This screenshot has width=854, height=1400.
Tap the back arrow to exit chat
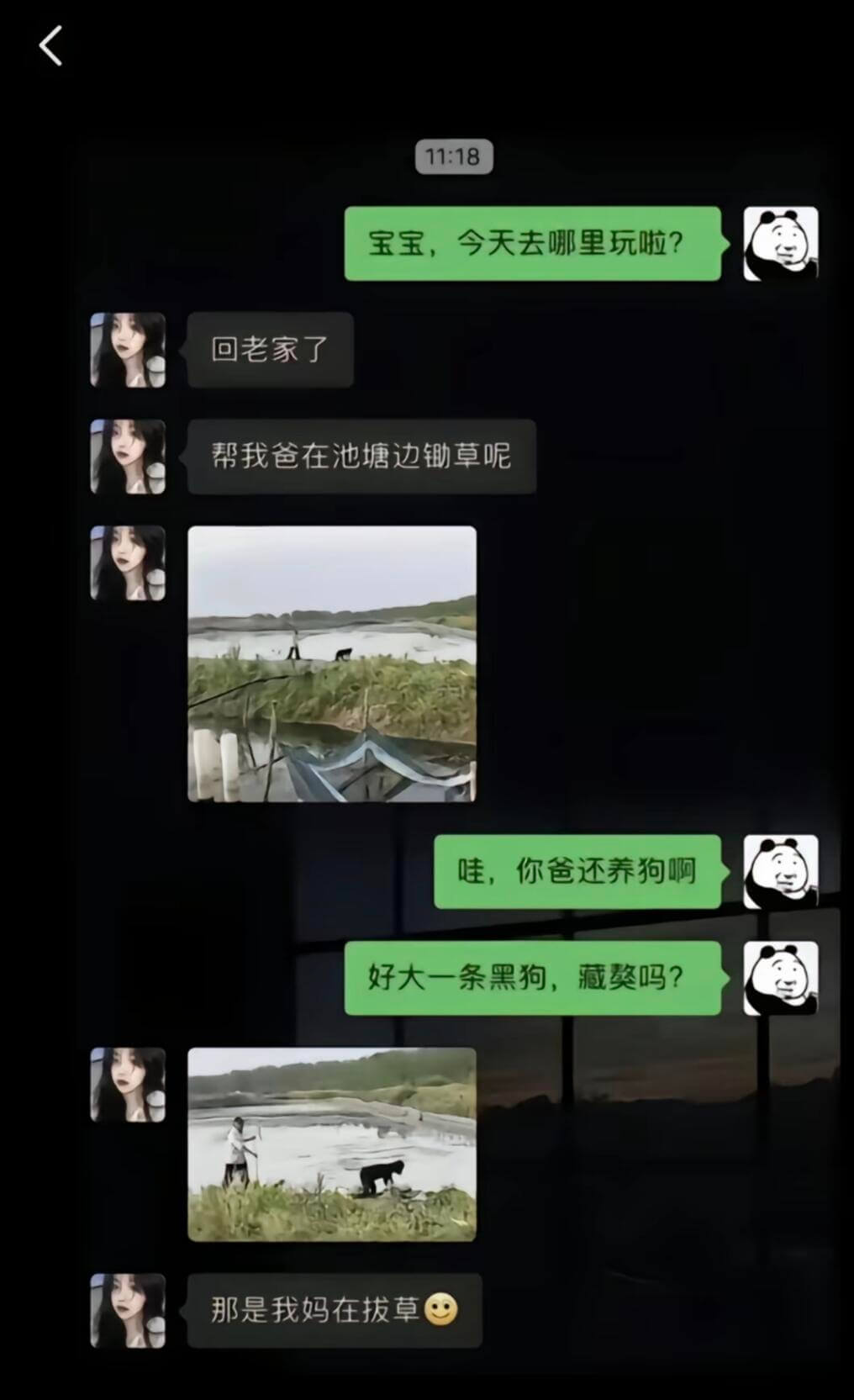(x=52, y=45)
